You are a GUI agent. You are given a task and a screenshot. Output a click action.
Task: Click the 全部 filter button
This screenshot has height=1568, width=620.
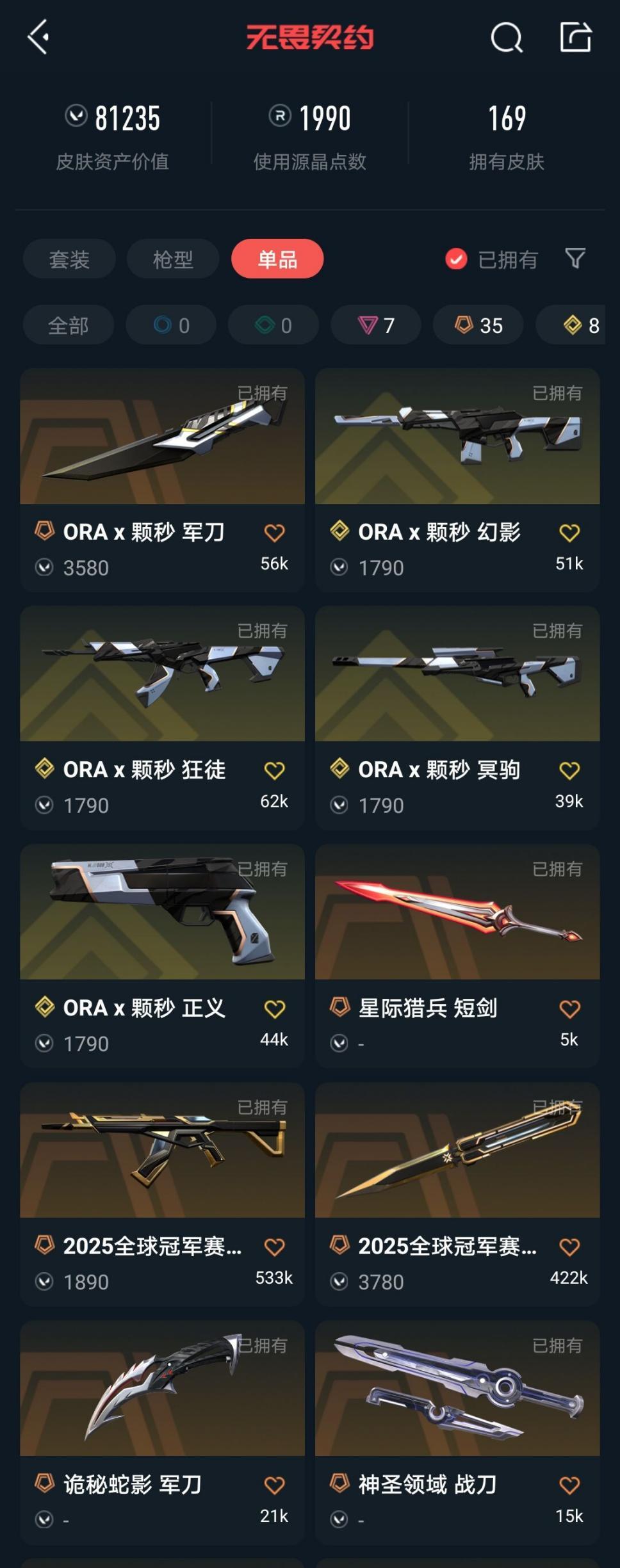[x=68, y=325]
